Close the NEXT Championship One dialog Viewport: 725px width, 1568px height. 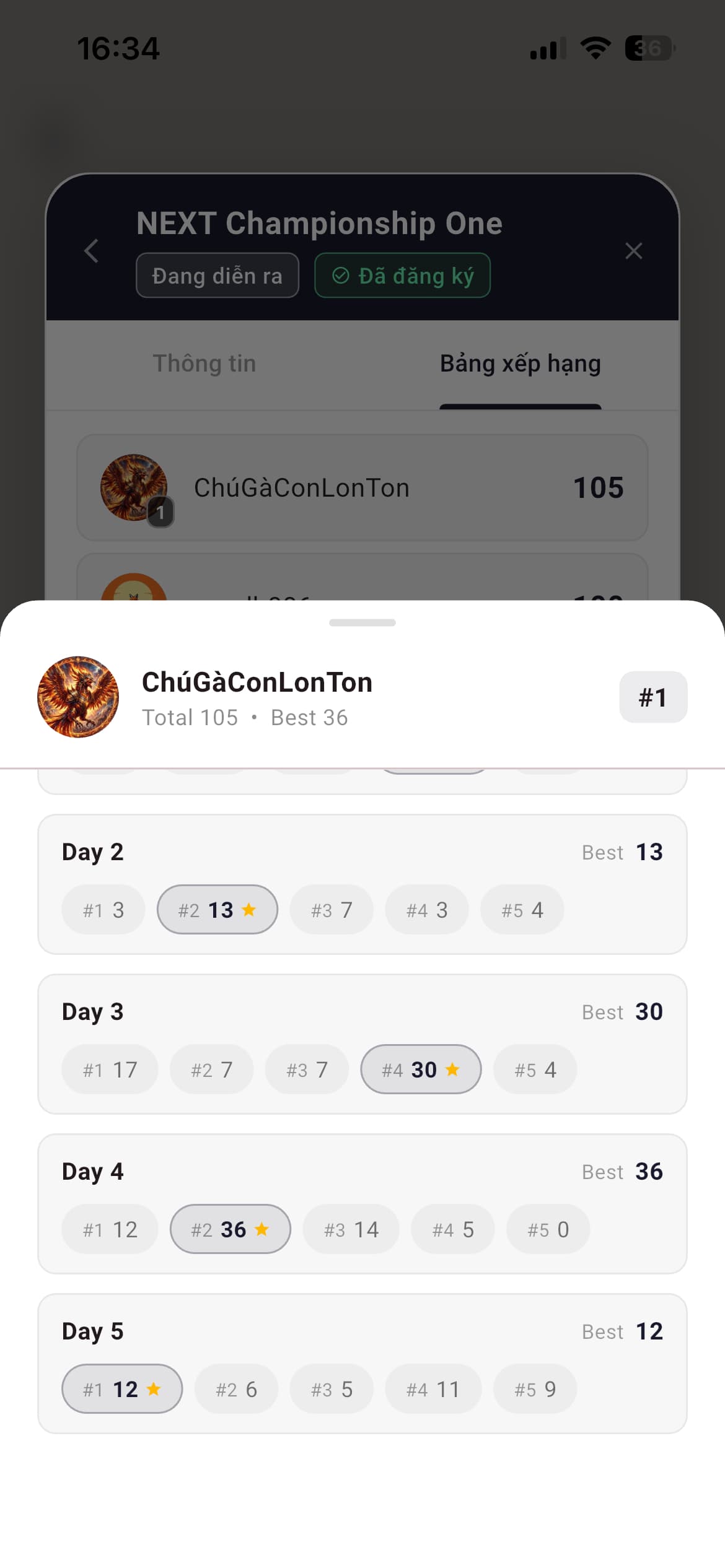click(633, 251)
